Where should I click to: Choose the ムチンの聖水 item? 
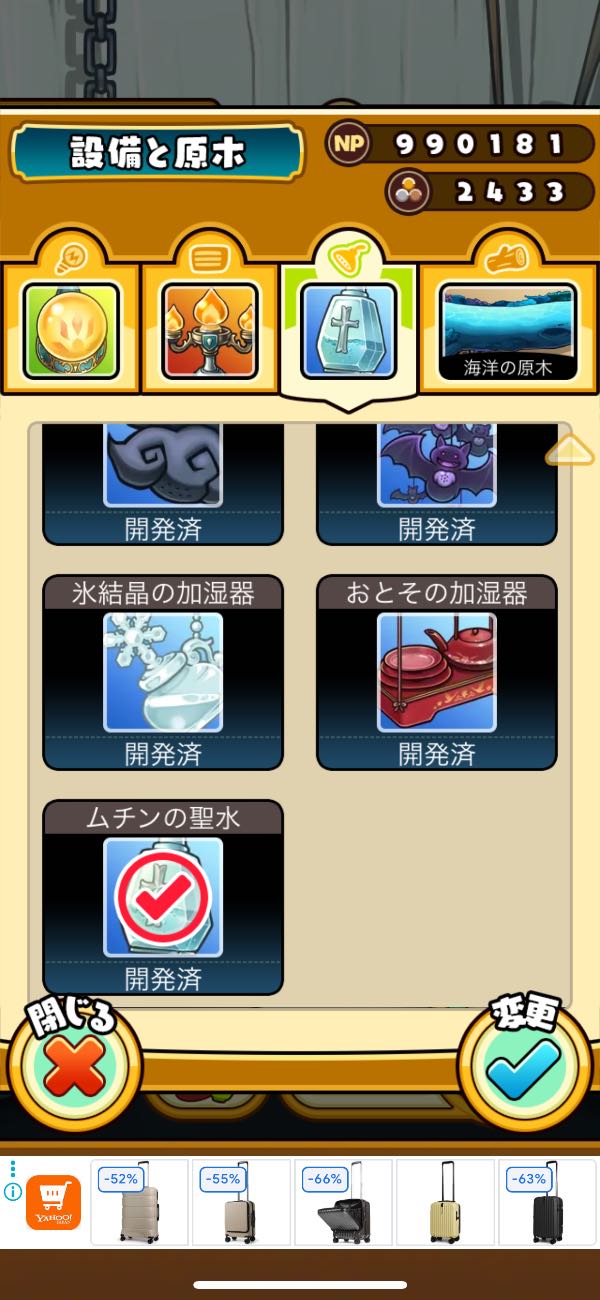163,897
